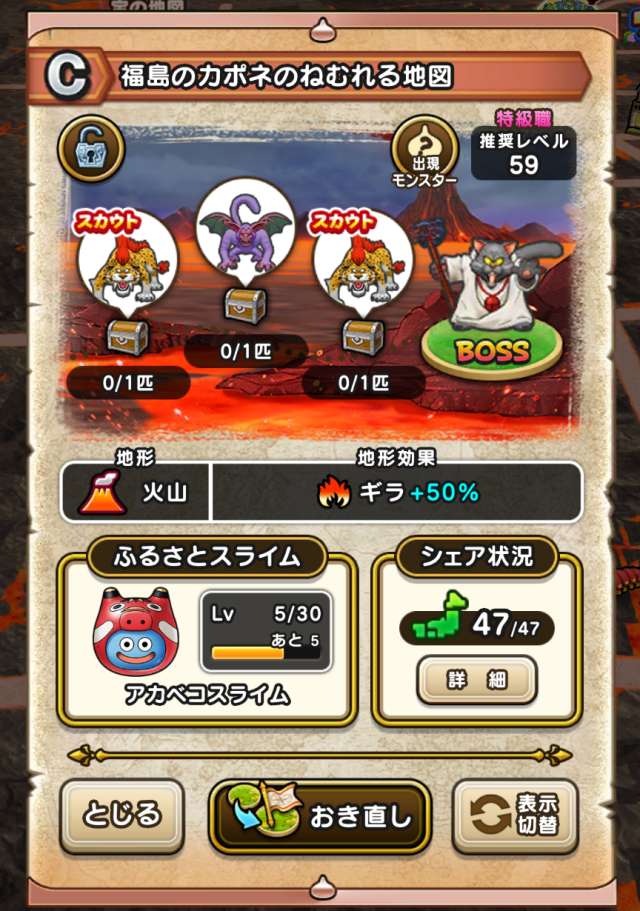This screenshot has width=640, height=911.
Task: Tap the 表示切替 display toggle button
Action: coord(516,816)
